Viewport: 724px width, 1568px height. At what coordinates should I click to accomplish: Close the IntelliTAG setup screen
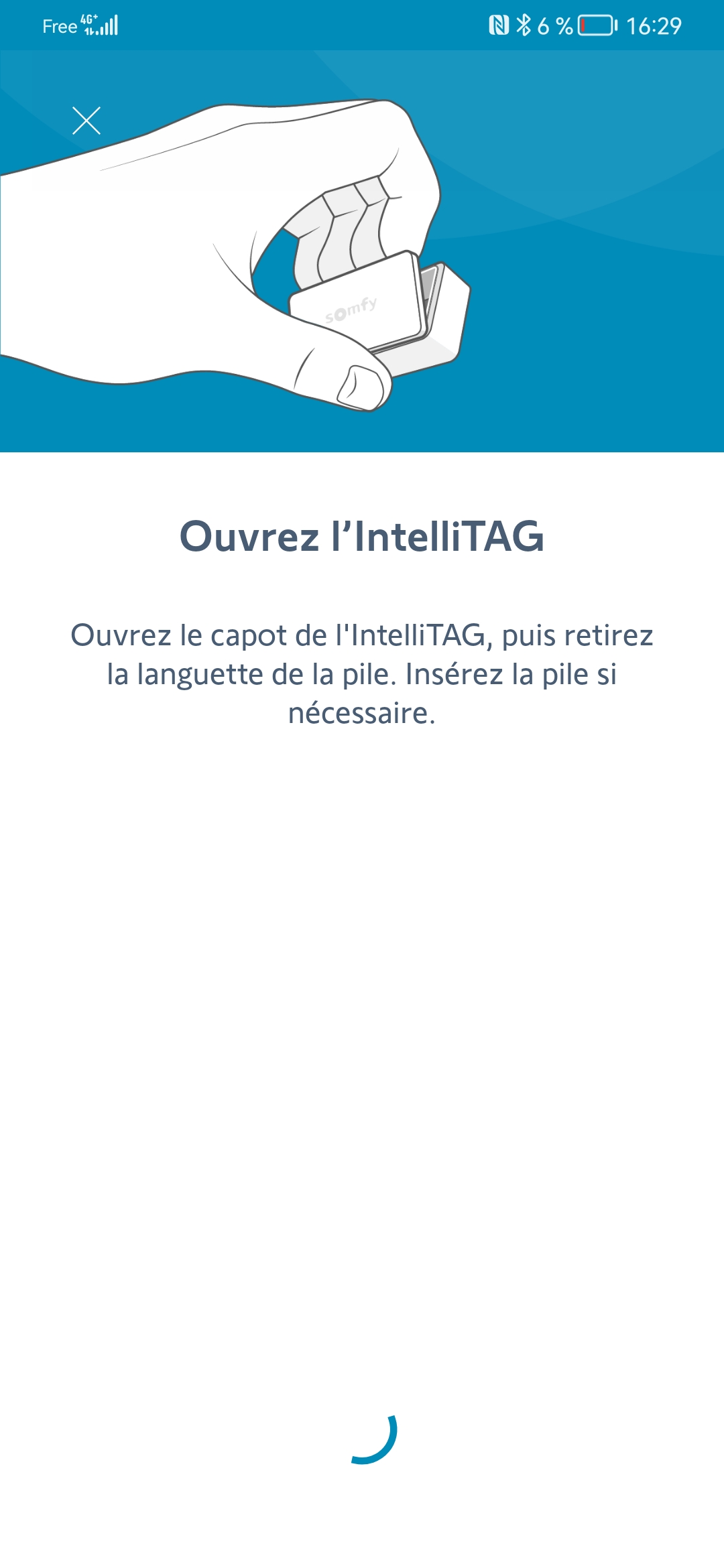[86, 121]
